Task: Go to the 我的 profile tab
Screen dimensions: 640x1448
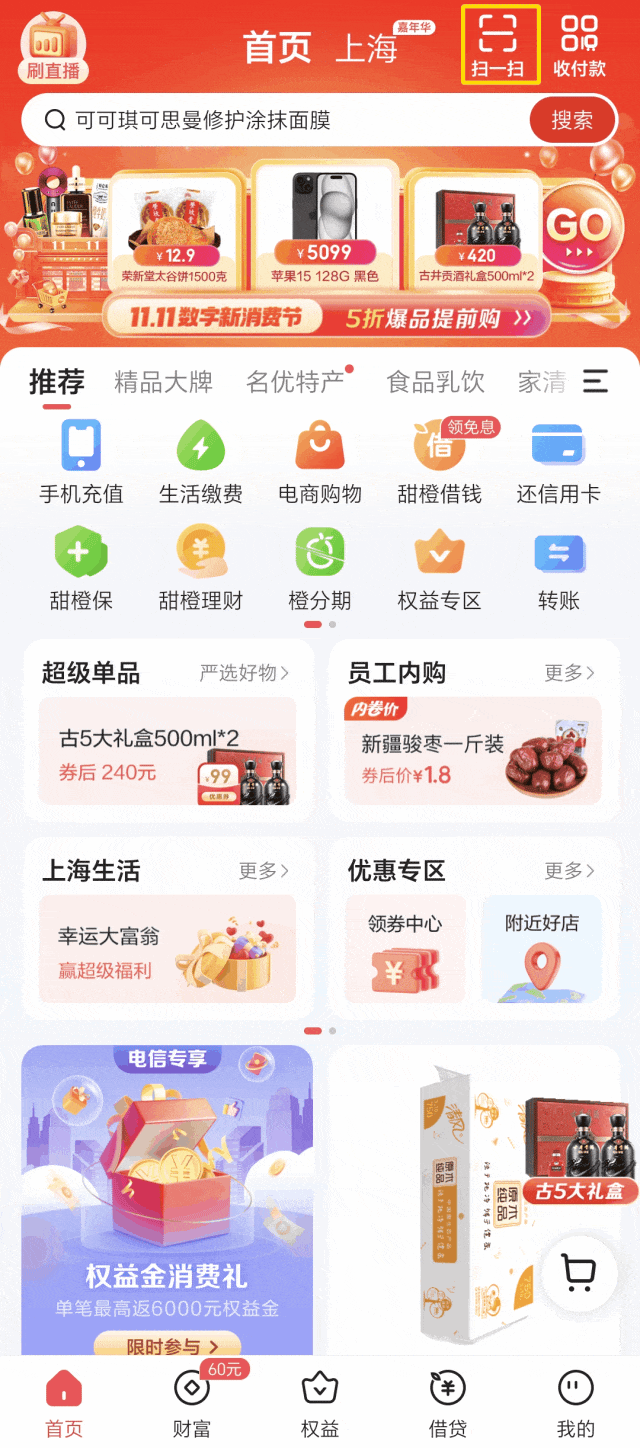Action: click(575, 1400)
